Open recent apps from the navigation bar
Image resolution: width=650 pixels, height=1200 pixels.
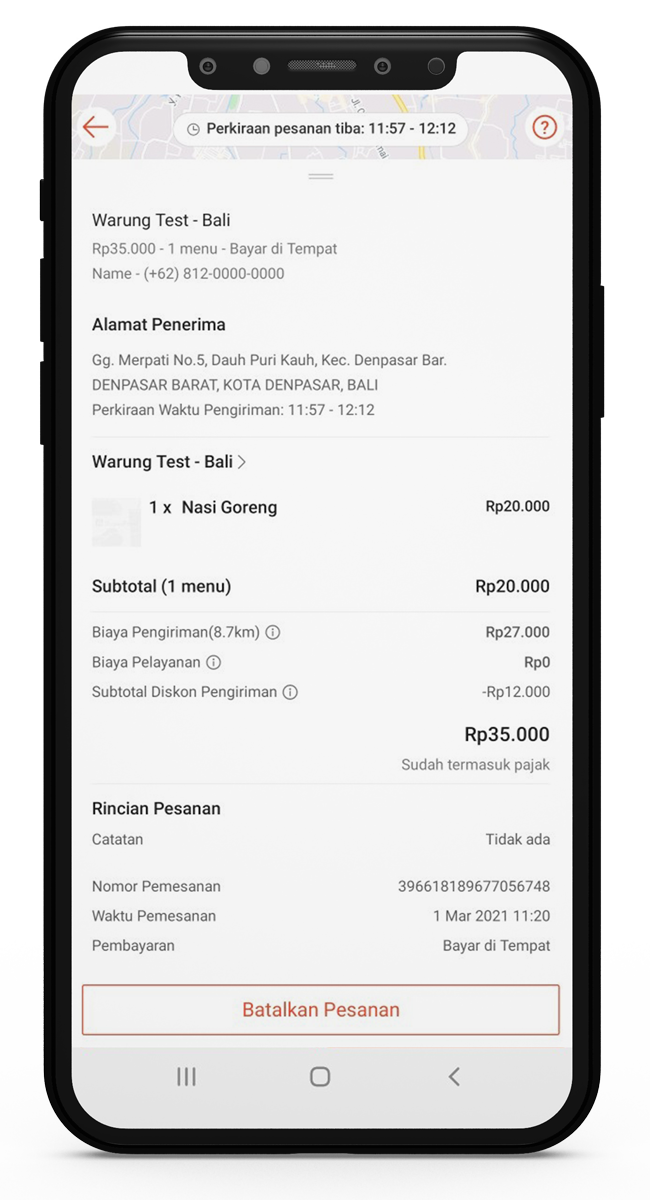coord(186,1076)
